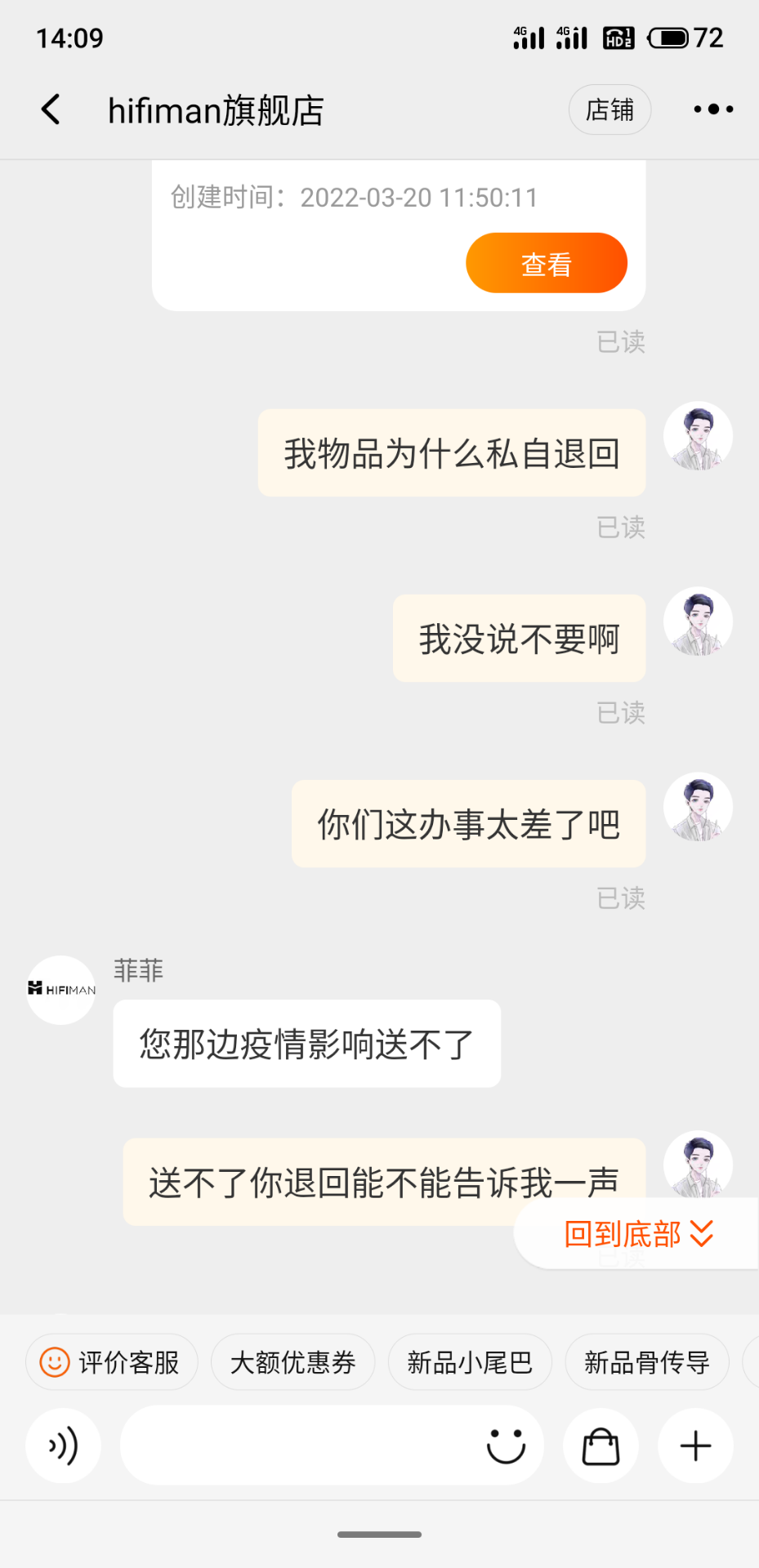This screenshot has height=1568, width=759.
Task: Open the HIFIMAN 菲菲 agent avatar
Action: 61,990
